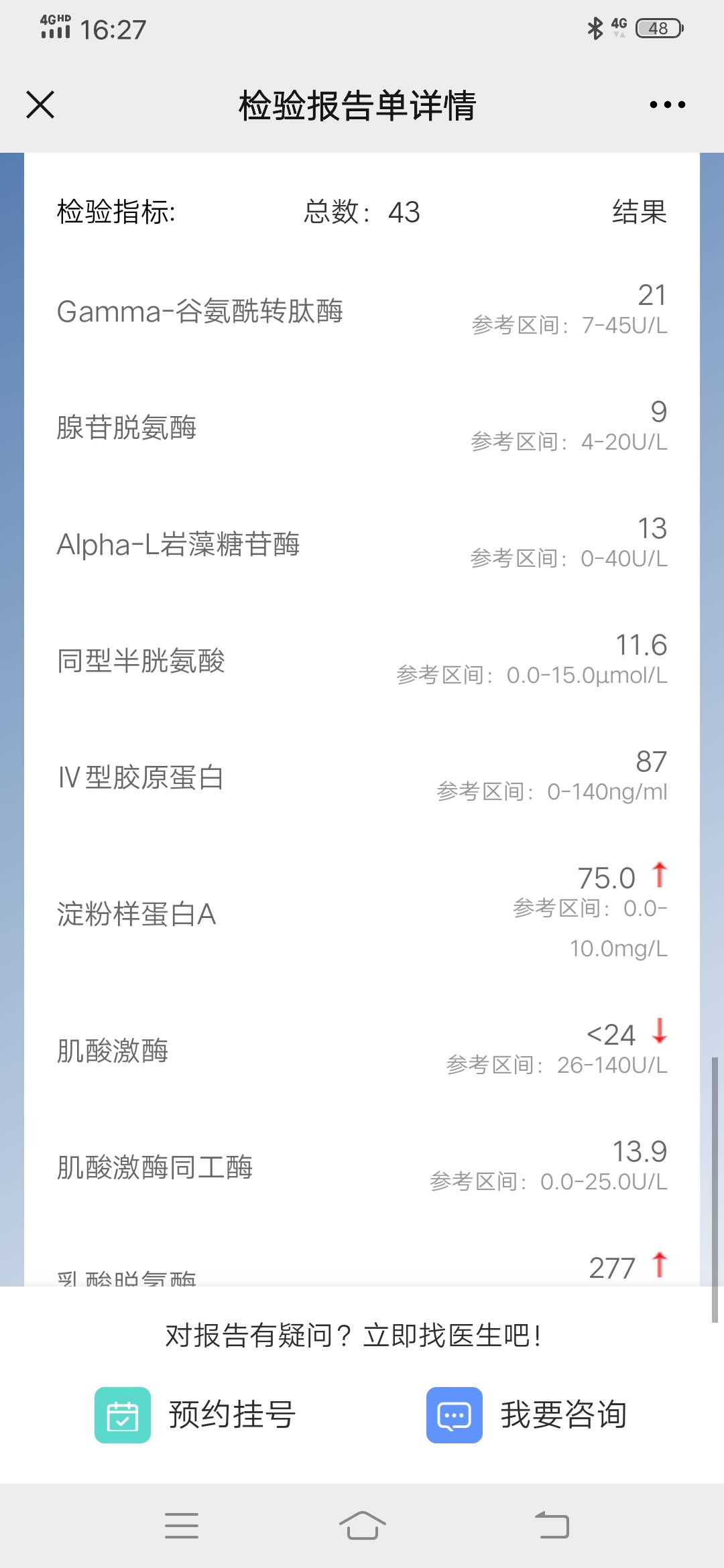Tap the battery indicator showing 48
The image size is (724, 1568).
click(657, 28)
